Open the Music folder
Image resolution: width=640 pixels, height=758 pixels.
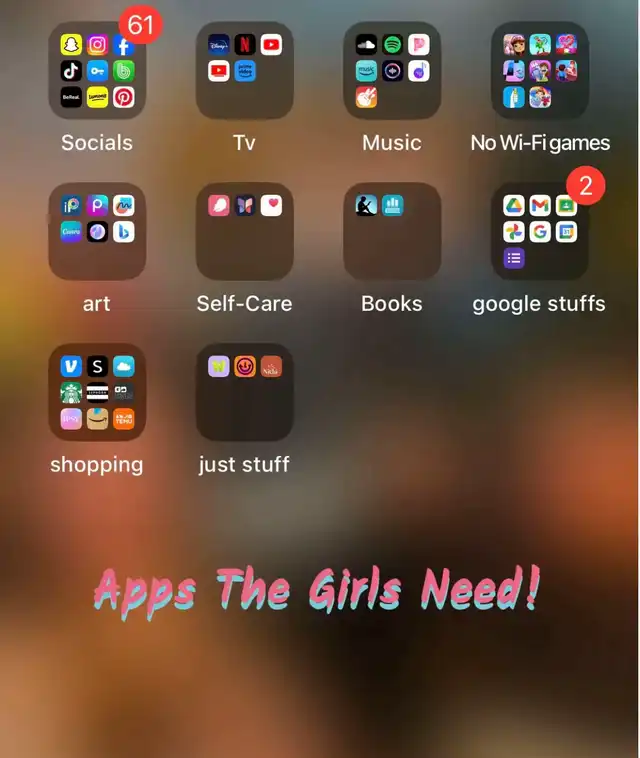(x=392, y=71)
